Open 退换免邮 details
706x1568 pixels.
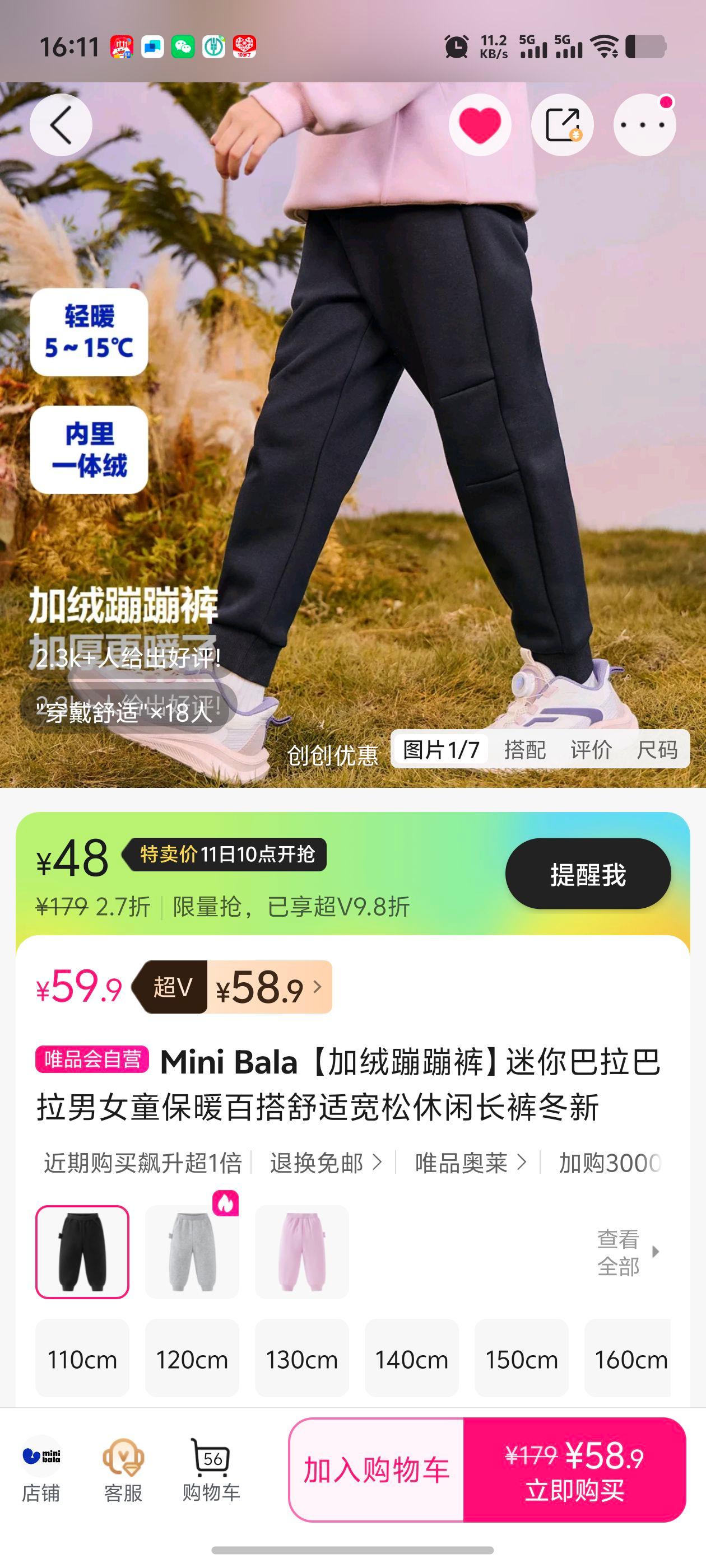coord(326,1163)
